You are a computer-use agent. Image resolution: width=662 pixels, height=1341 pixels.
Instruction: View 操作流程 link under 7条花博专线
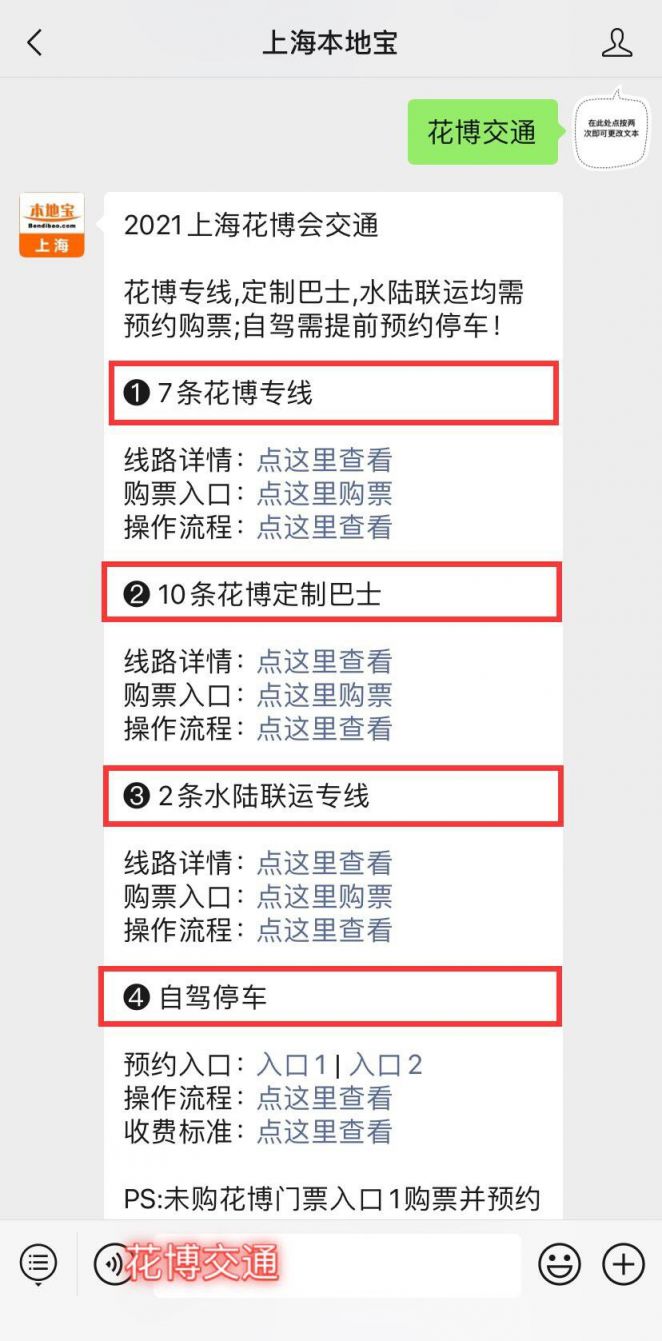coord(324,527)
